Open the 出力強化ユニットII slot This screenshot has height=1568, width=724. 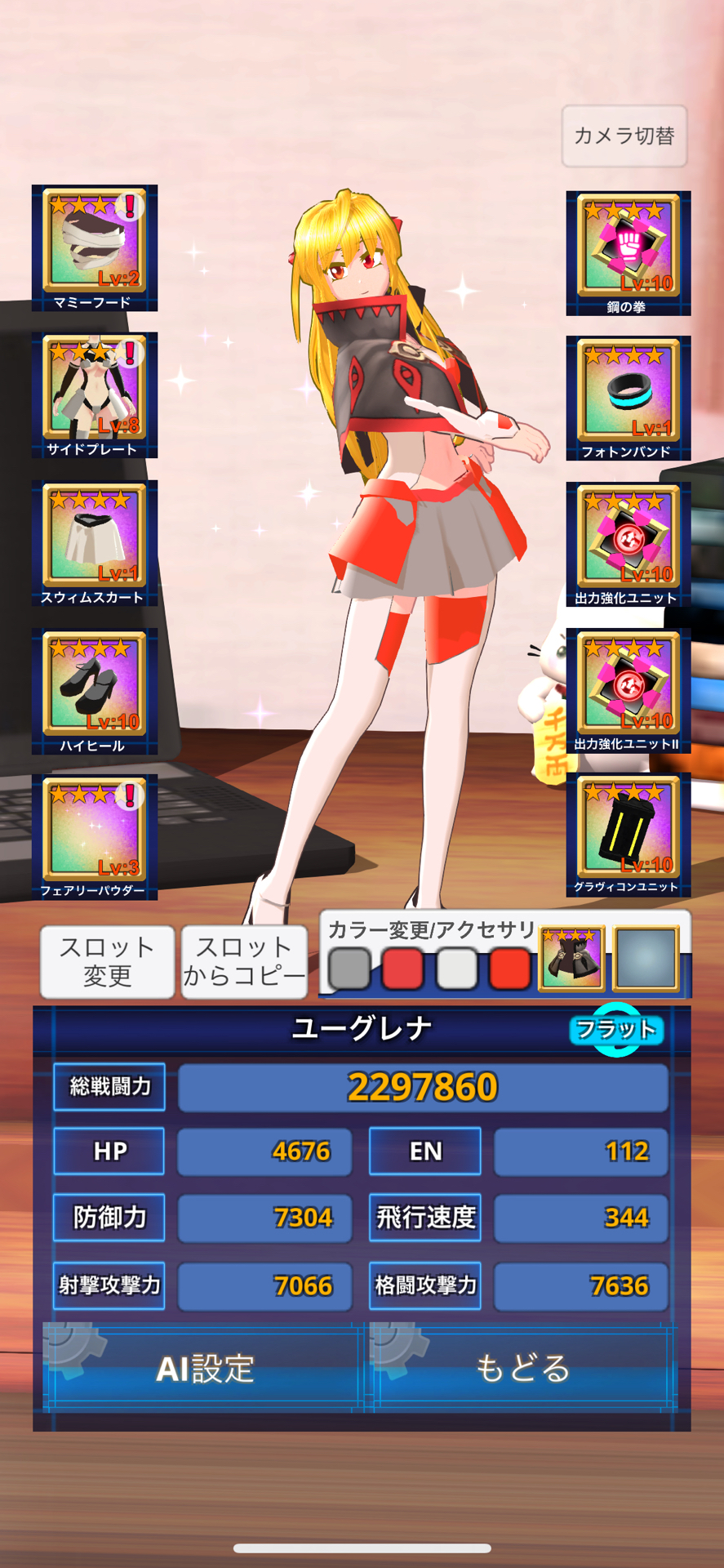click(629, 690)
